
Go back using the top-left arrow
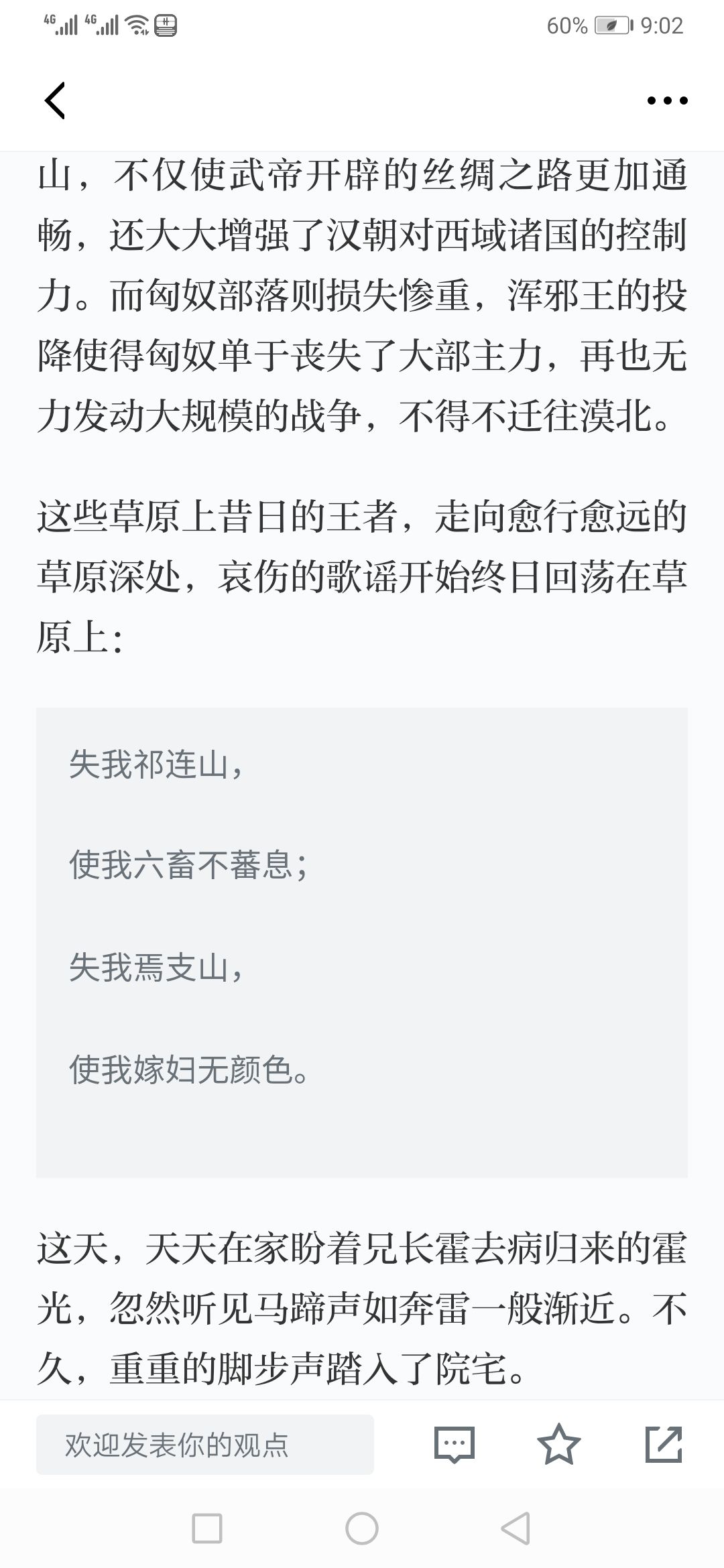tap(55, 101)
